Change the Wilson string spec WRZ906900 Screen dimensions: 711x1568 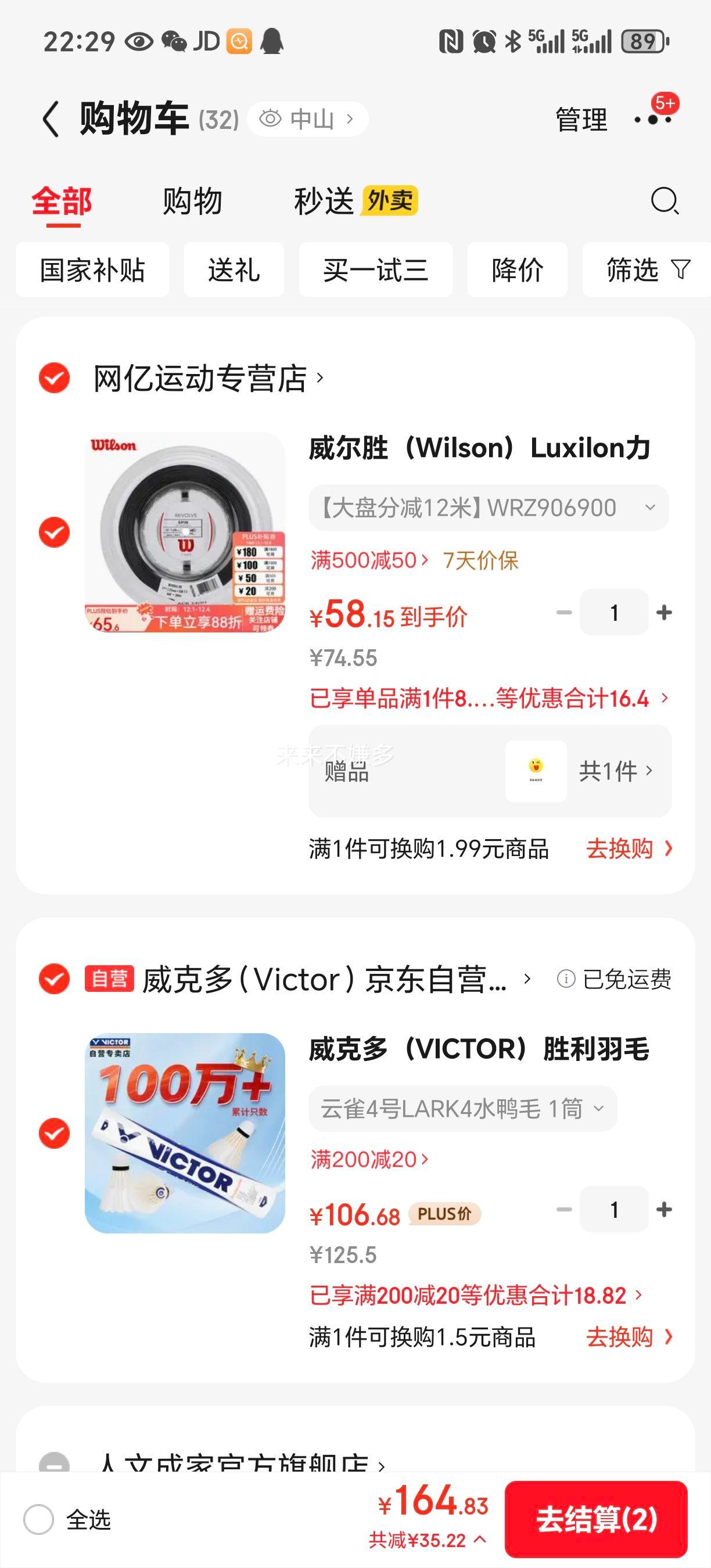click(x=488, y=508)
